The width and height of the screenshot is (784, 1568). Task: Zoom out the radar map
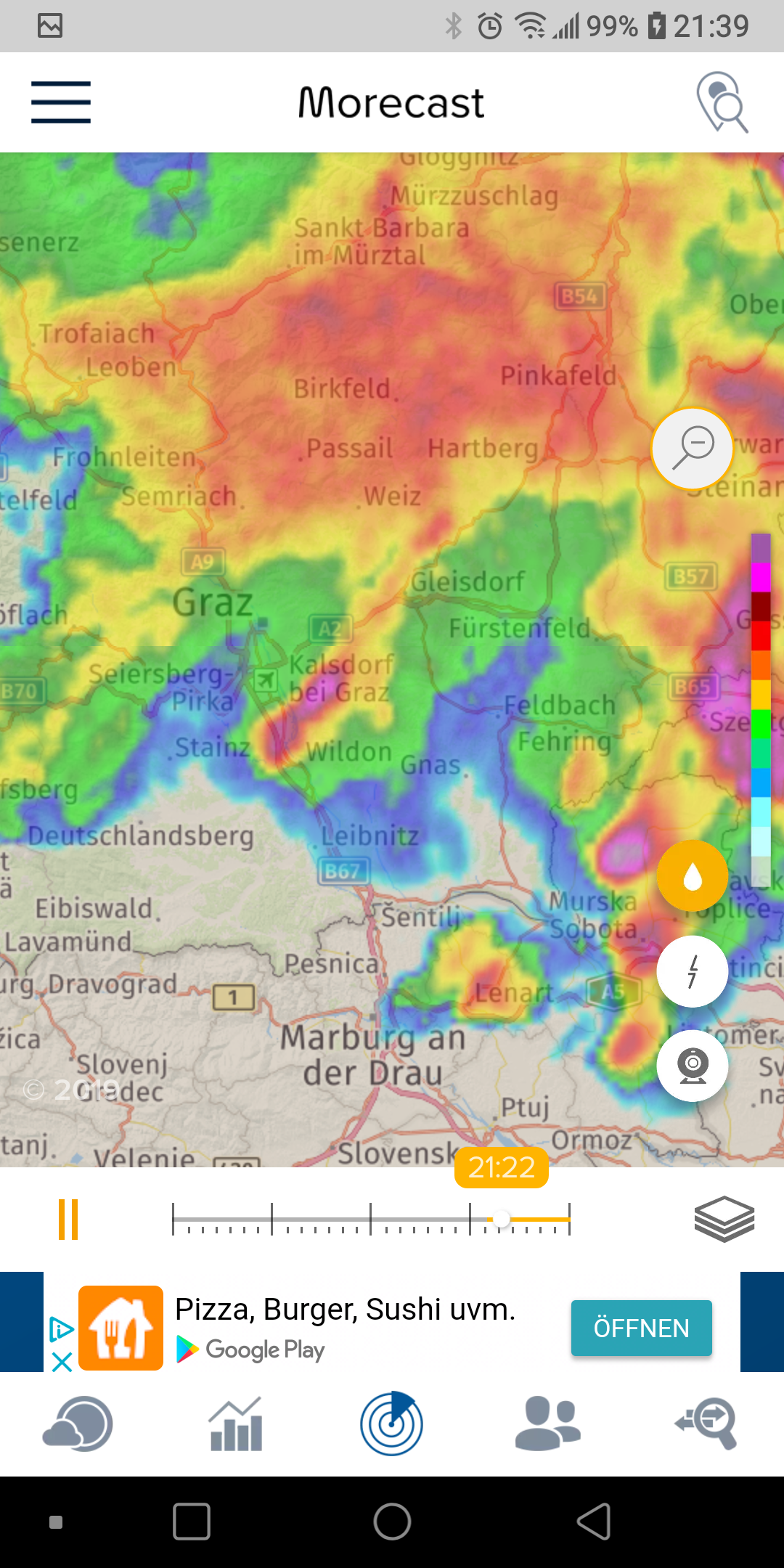pyautogui.click(x=693, y=449)
